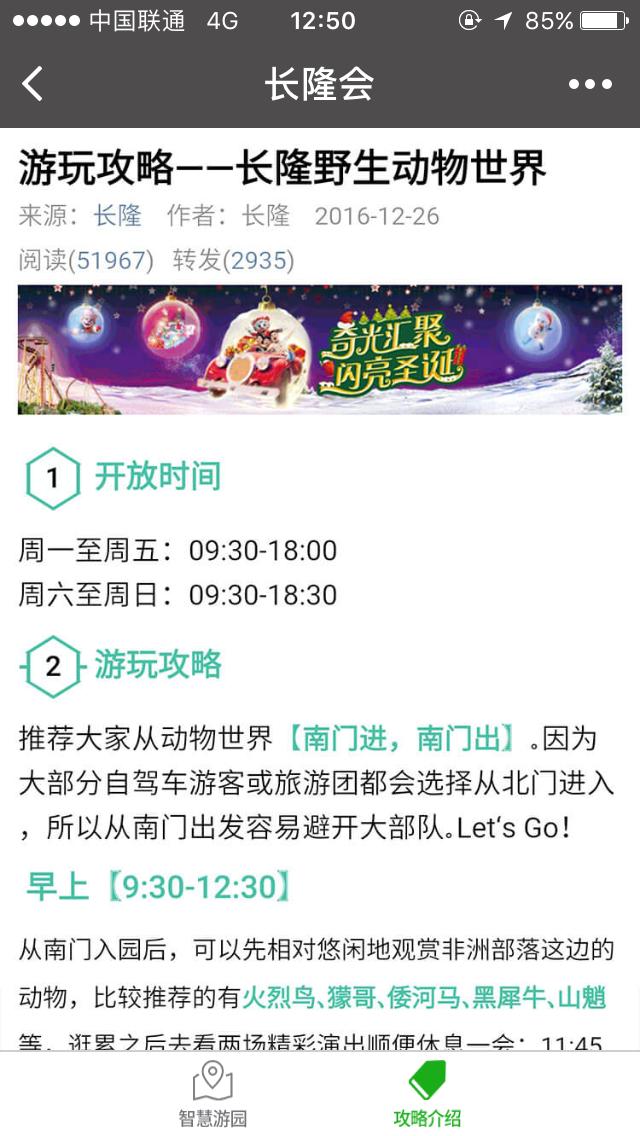Screen dimensions: 640x1136
Task: Open the Christmas banner image
Action: [320, 350]
